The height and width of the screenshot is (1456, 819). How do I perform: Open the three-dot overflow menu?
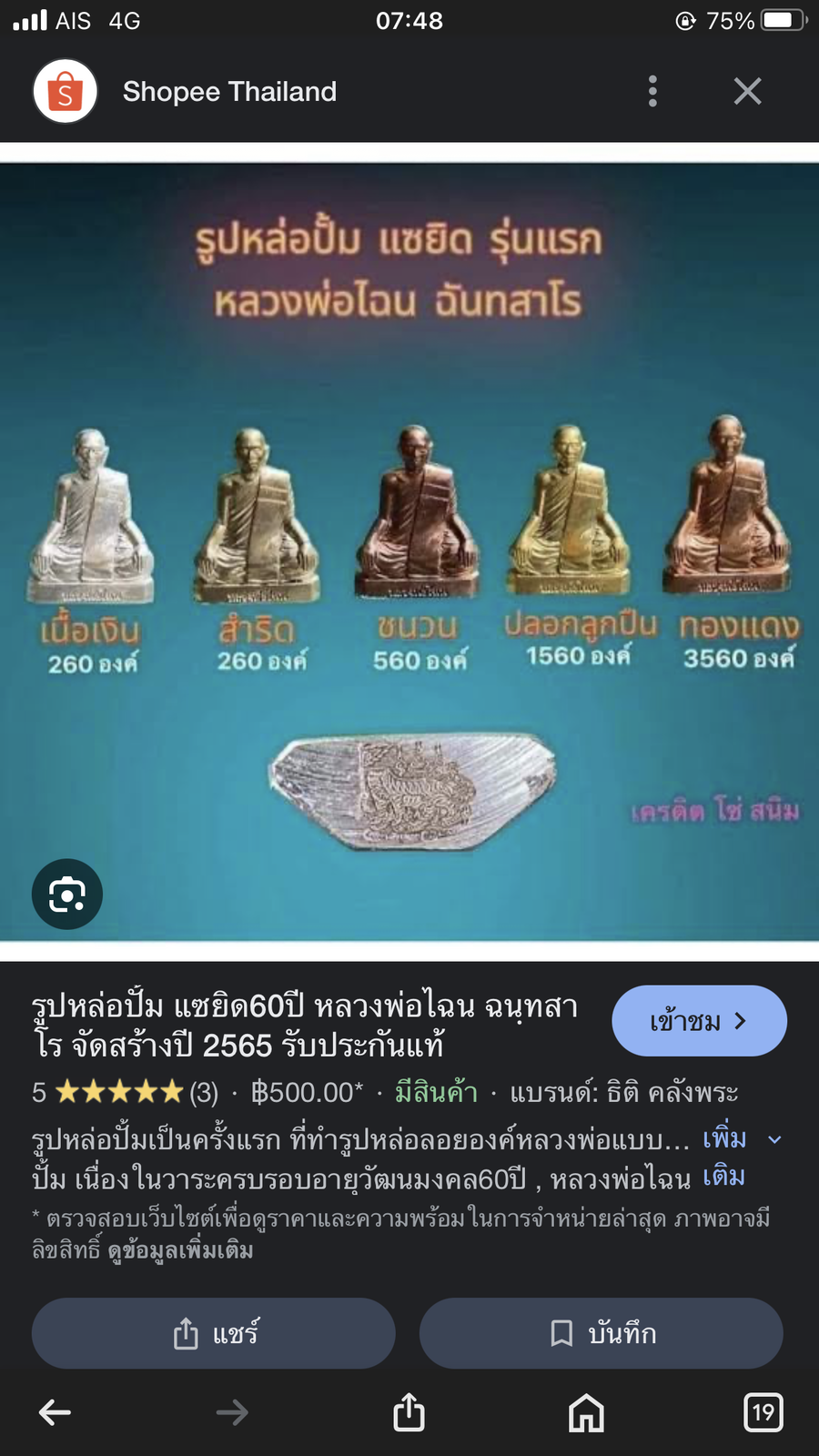click(x=652, y=91)
